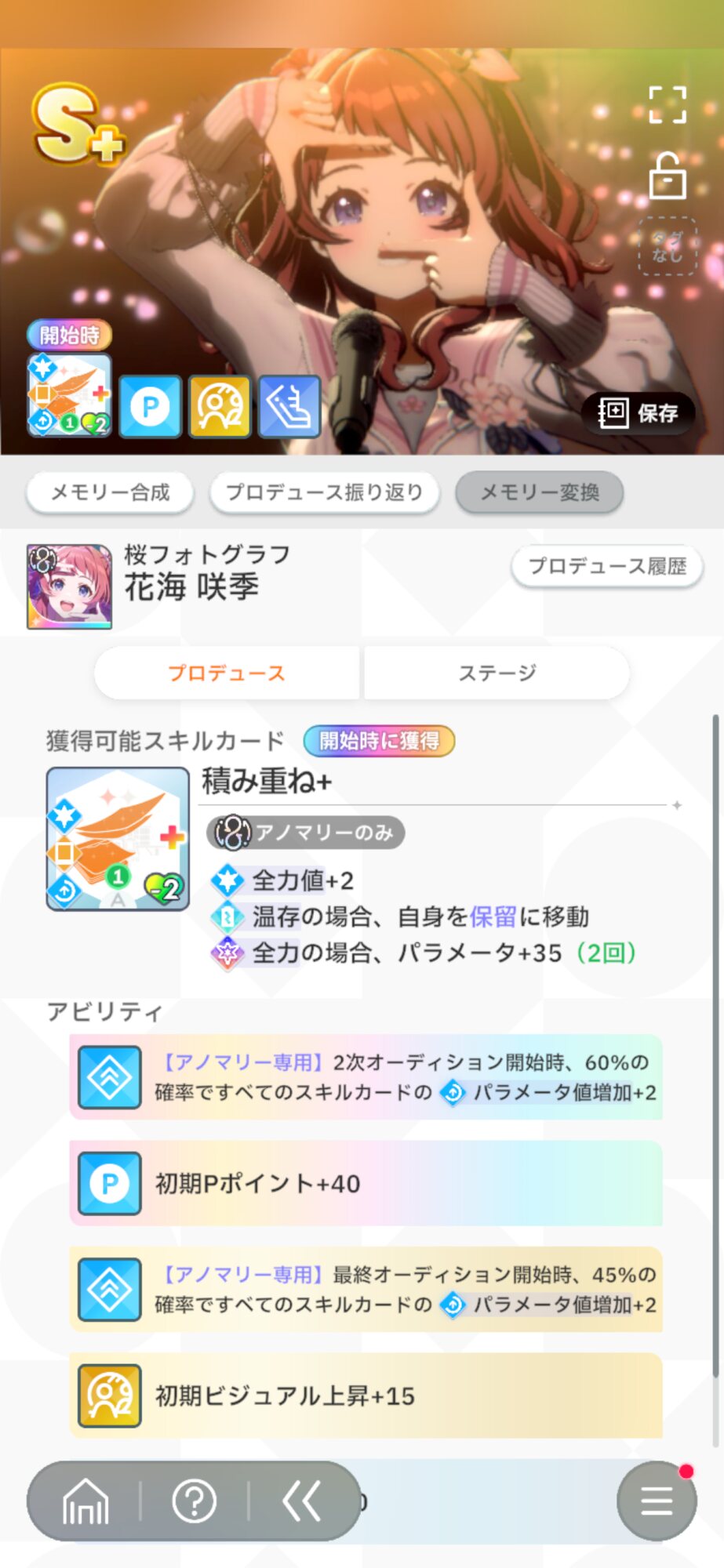Image resolution: width=724 pixels, height=1568 pixels.
Task: Tap the skill card icon on the photo
Action: tap(70, 394)
